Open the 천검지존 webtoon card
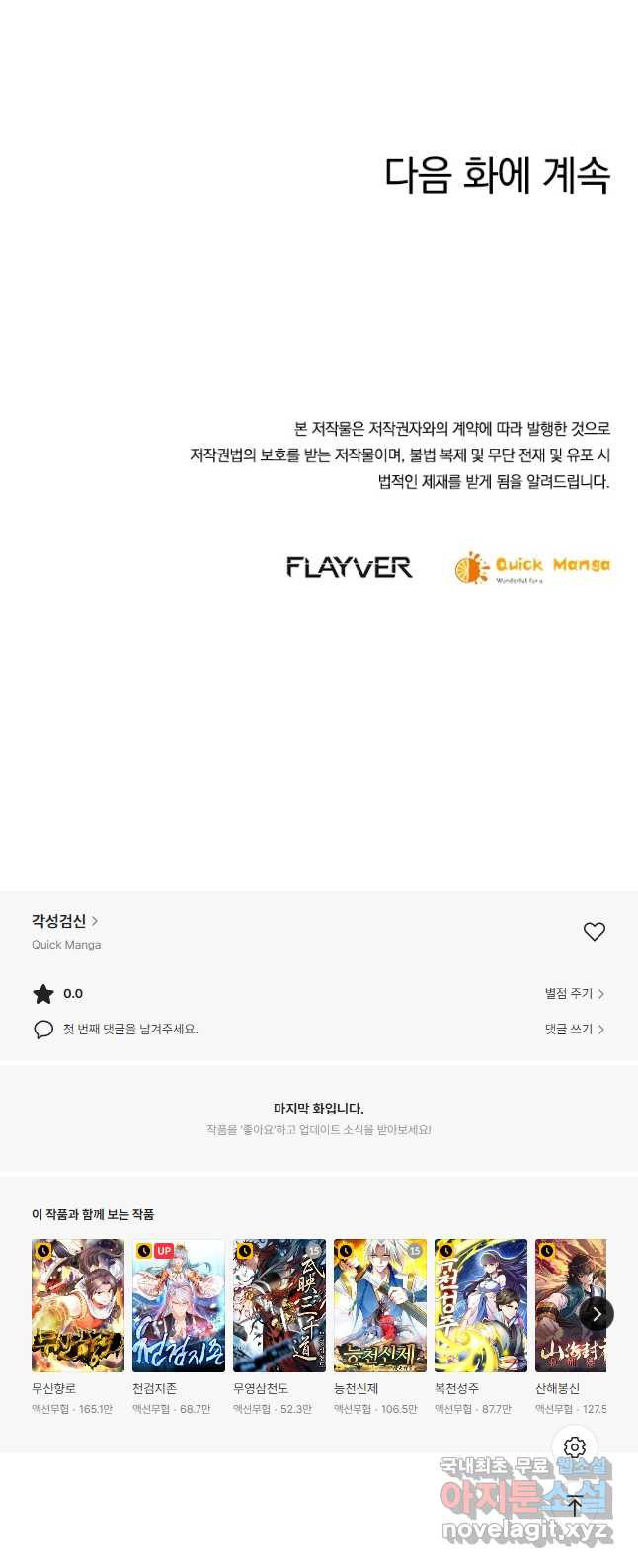This screenshot has width=638, height=1568. tap(179, 1305)
